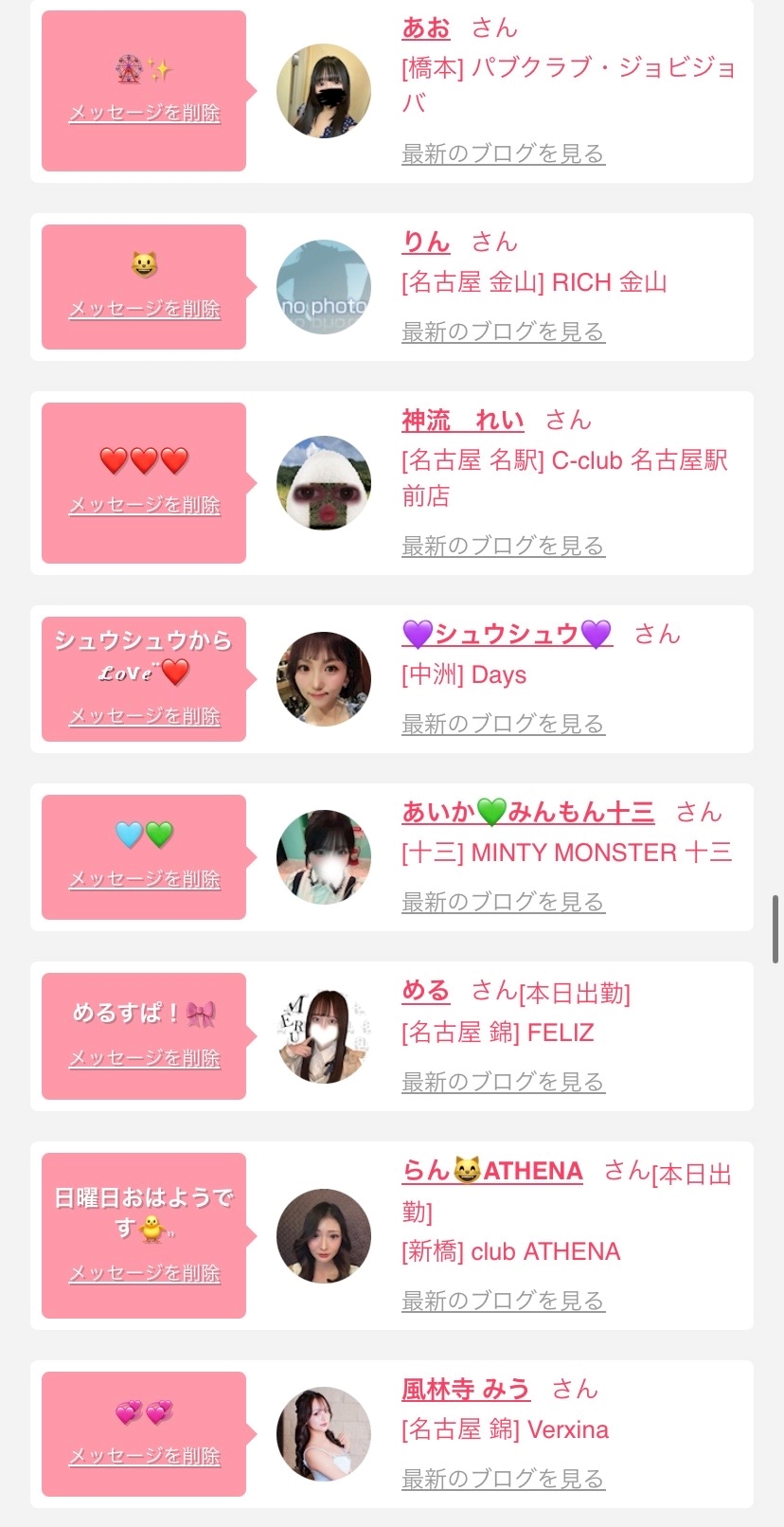This screenshot has height=1527, width=784.
Task: View latest blog of りん
Action: (x=503, y=332)
